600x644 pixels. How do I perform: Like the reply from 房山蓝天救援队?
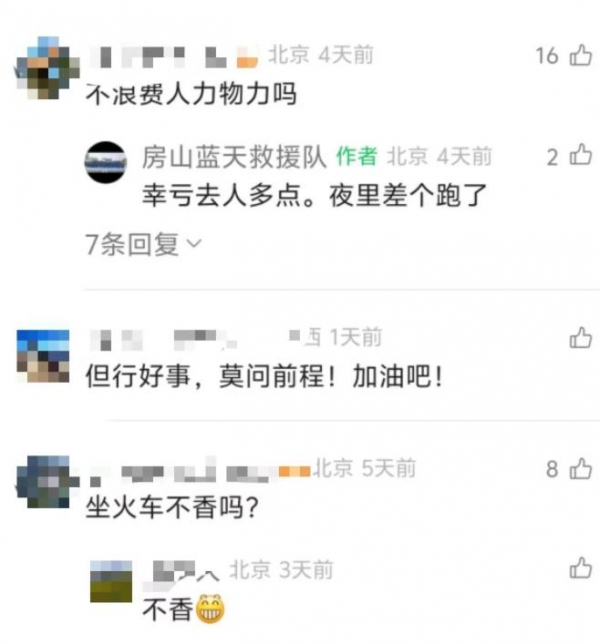[581, 156]
